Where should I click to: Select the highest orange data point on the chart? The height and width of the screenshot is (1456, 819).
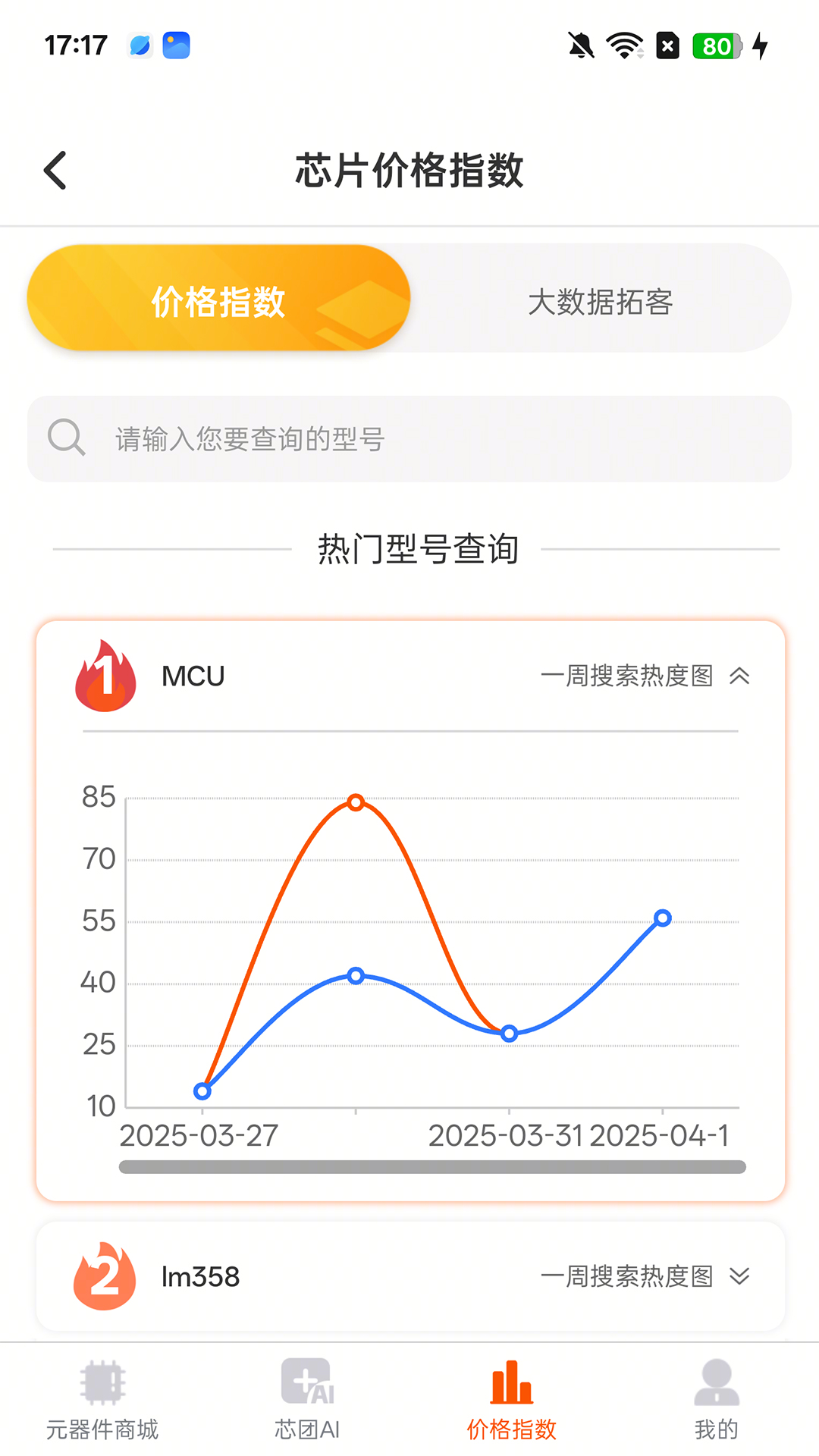(x=355, y=802)
